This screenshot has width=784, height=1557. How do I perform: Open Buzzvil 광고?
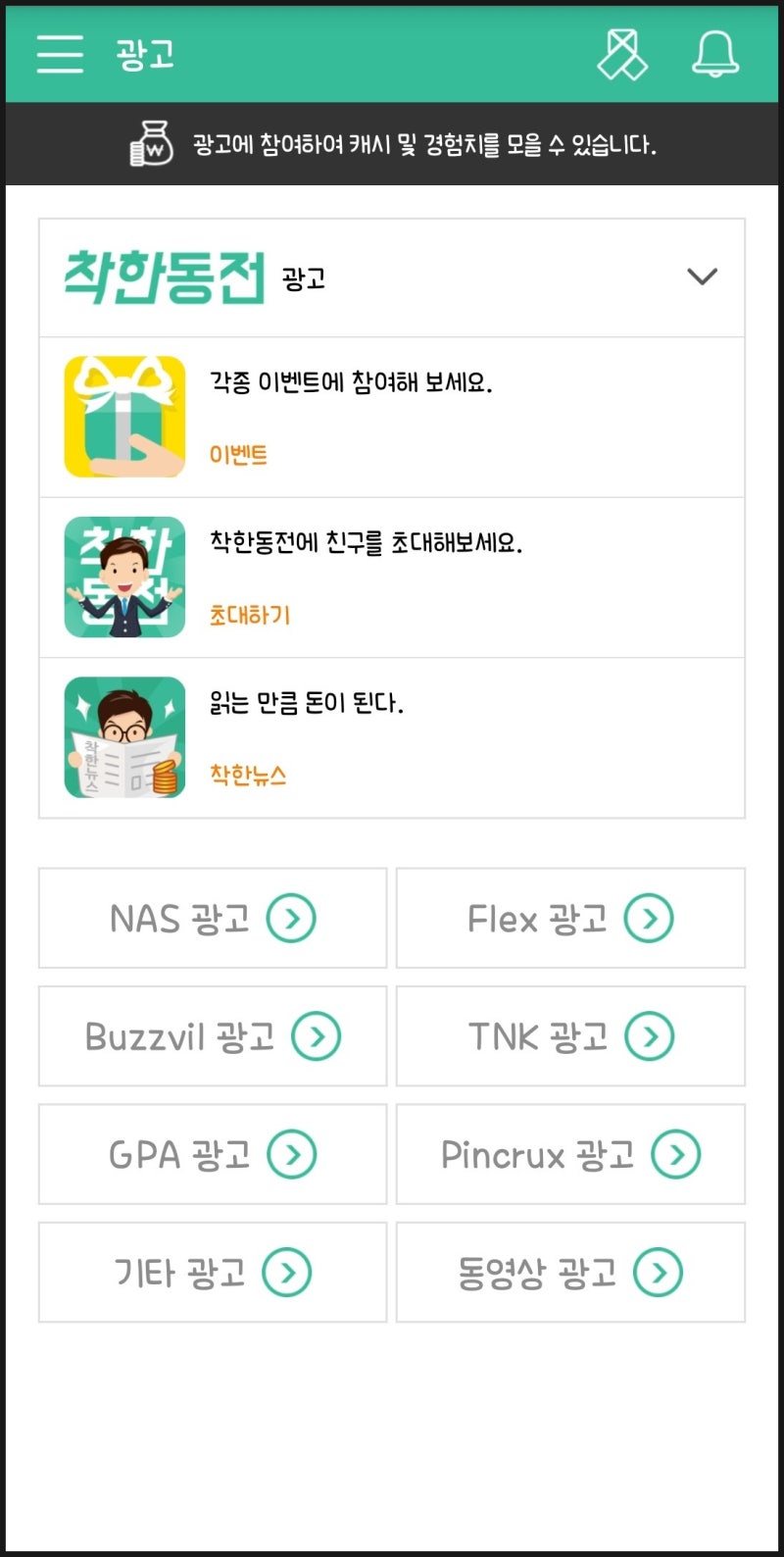(x=211, y=1035)
